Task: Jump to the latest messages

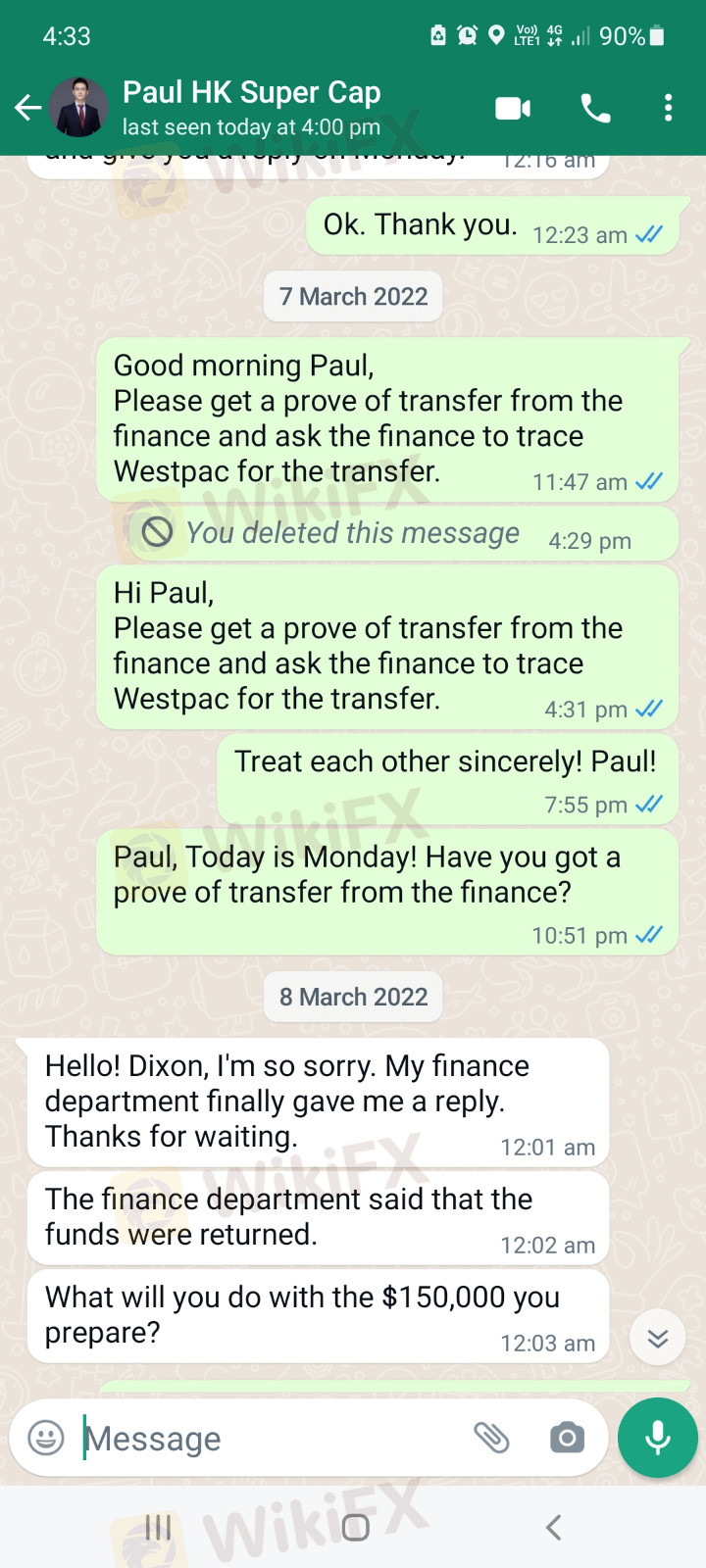Action: pos(657,1338)
